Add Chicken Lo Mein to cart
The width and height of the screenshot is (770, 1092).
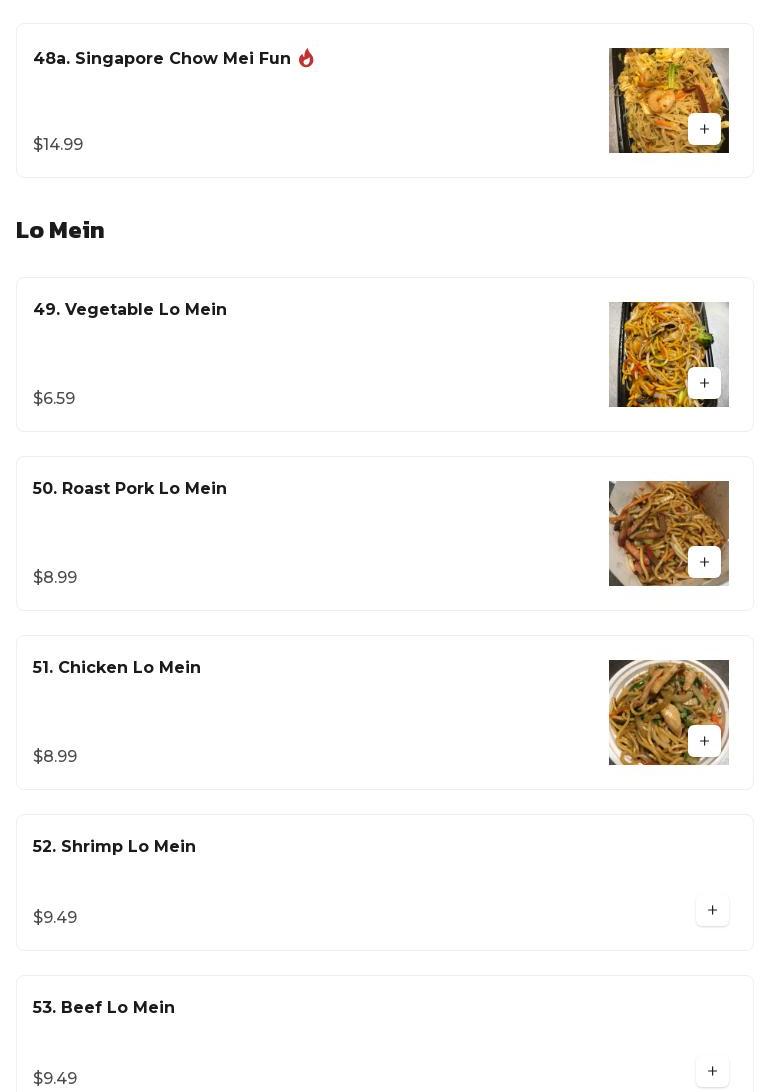point(704,742)
